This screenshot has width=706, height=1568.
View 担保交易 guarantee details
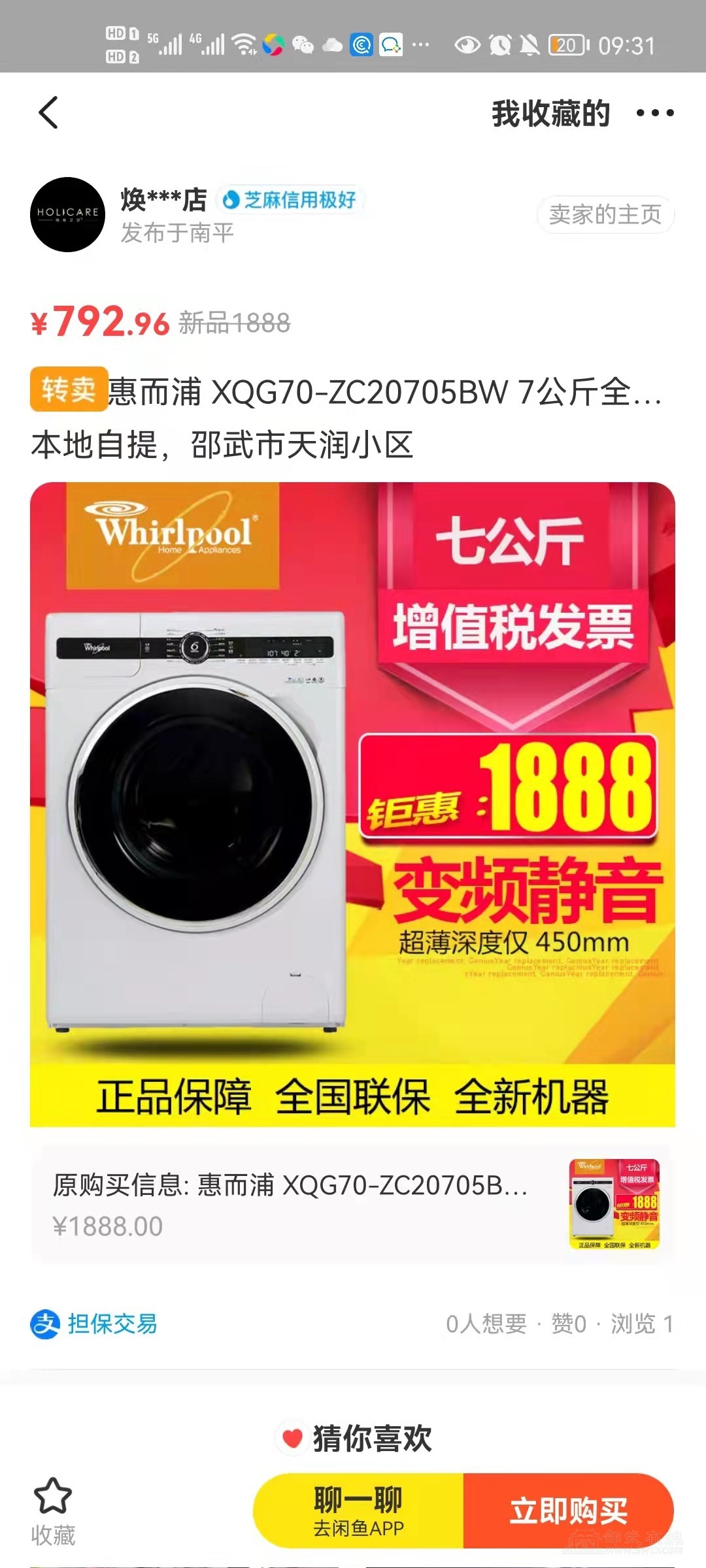(95, 1324)
